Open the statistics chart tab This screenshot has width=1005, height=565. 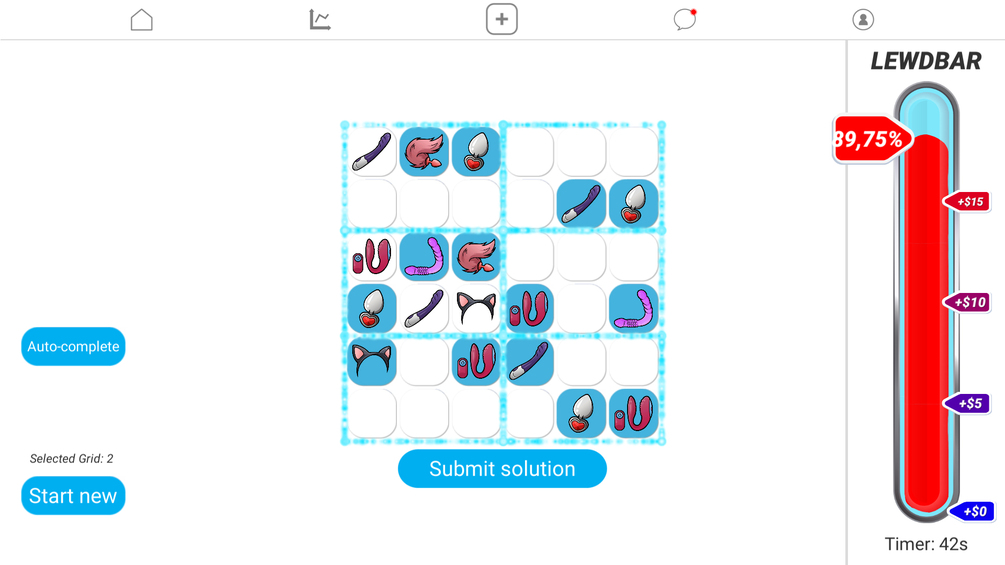320,20
